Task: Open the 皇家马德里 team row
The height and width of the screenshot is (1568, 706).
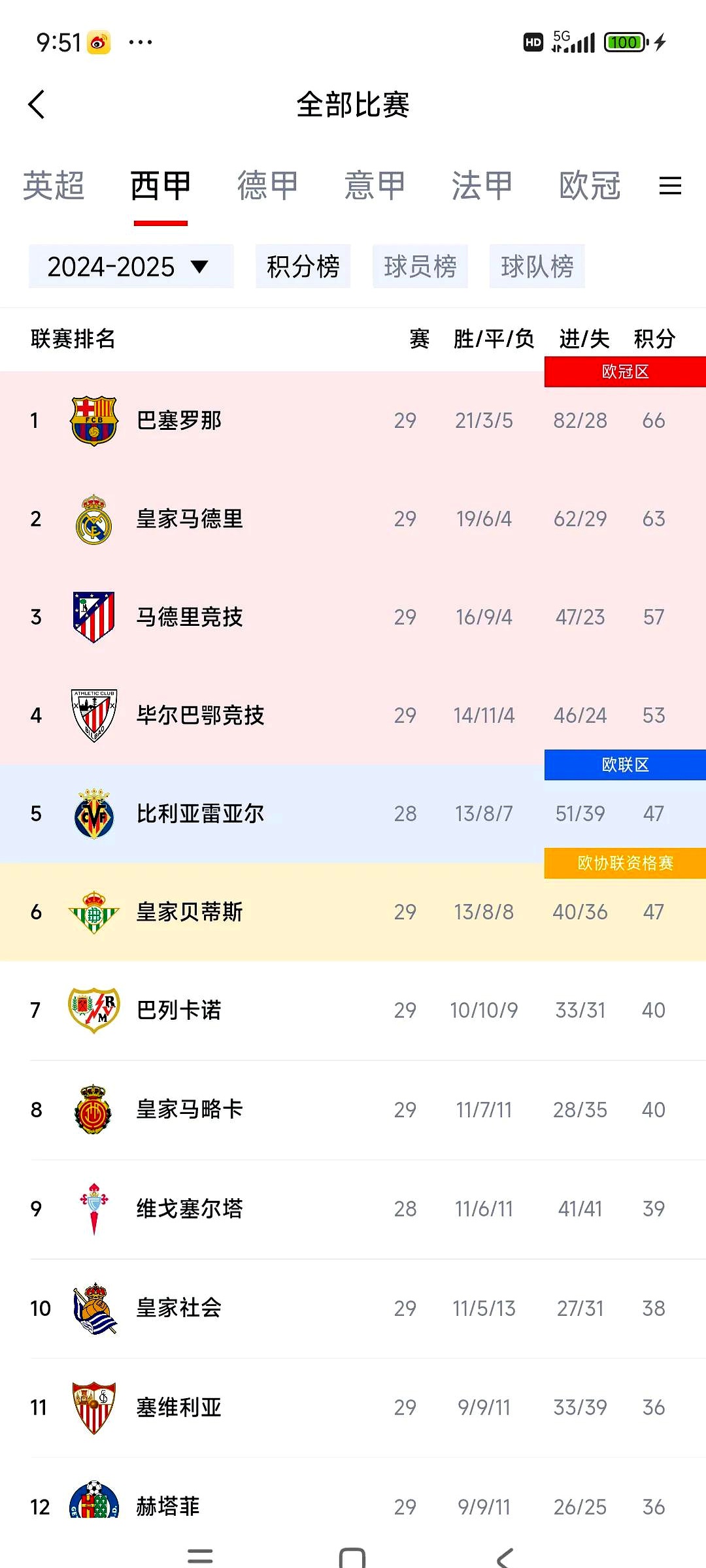Action: [x=190, y=519]
